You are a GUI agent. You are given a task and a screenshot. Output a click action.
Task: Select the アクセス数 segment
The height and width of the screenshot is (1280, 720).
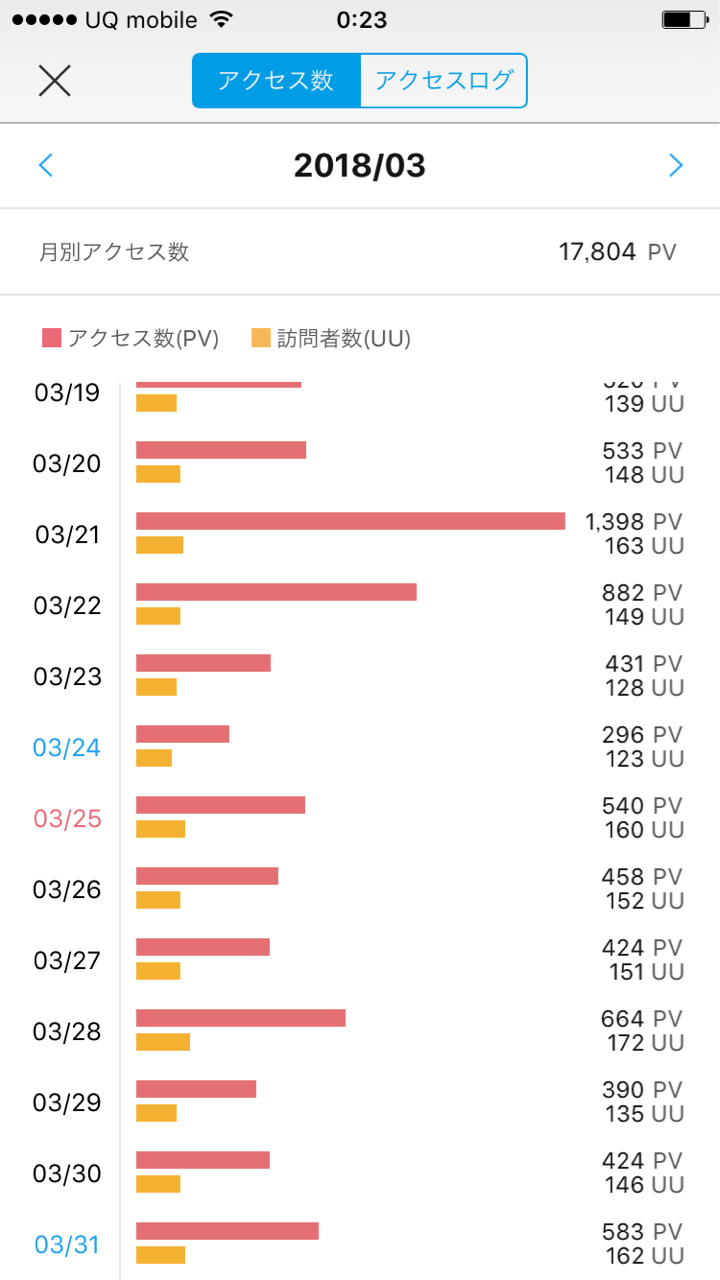click(x=276, y=81)
